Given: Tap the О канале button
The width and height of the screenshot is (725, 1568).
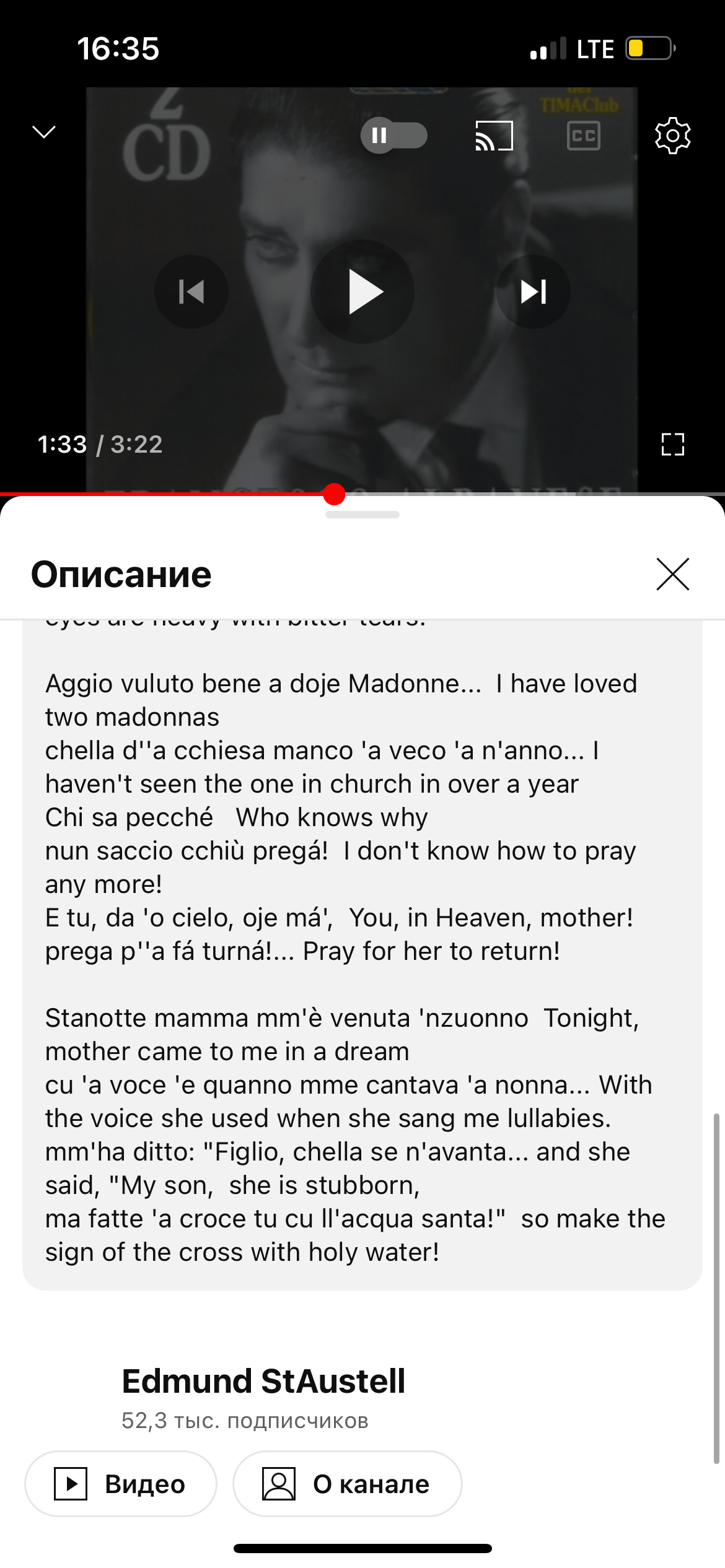Looking at the screenshot, I should [x=348, y=1484].
